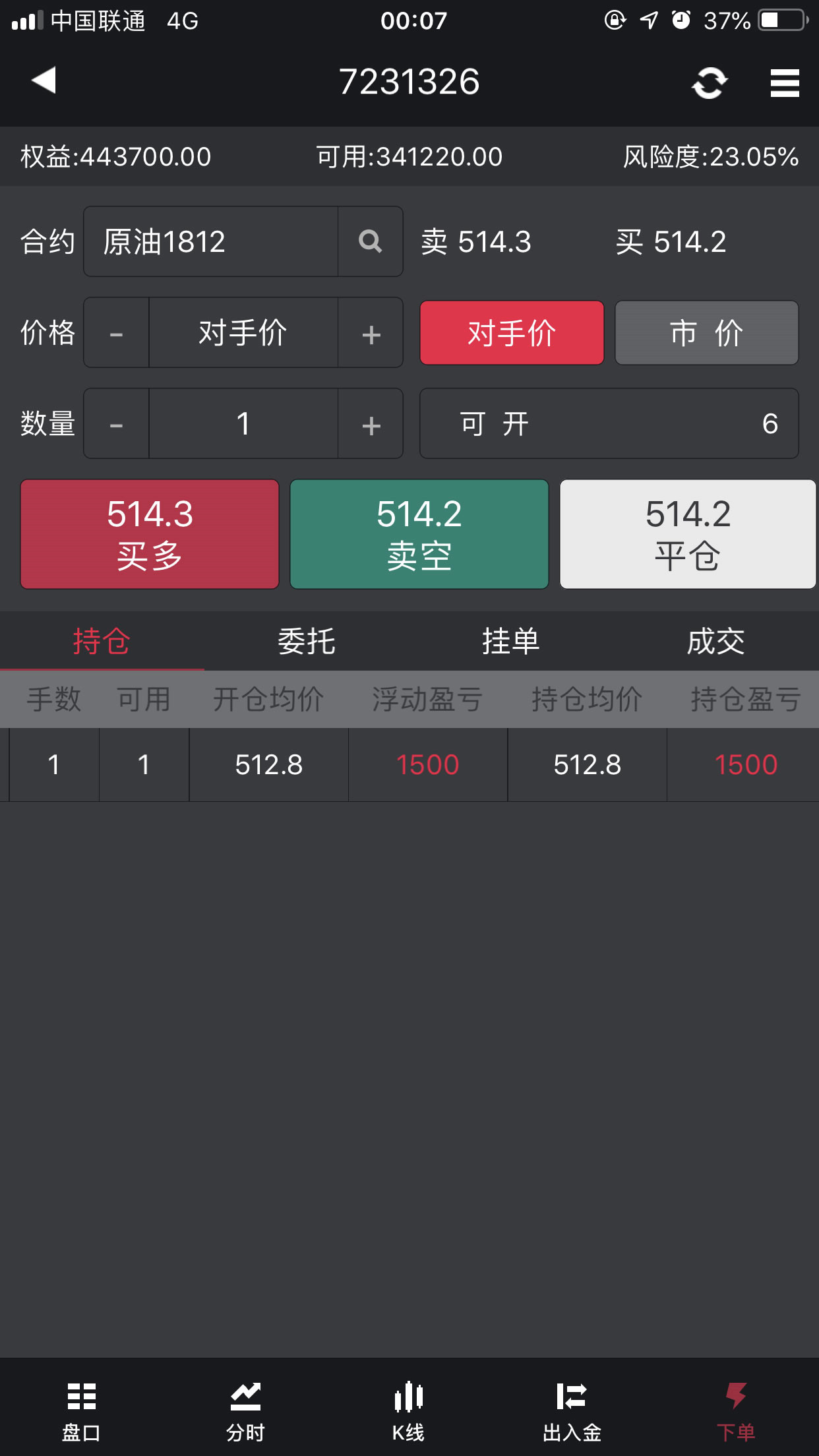Increase quantity with the plus button
The image size is (819, 1456).
click(371, 423)
